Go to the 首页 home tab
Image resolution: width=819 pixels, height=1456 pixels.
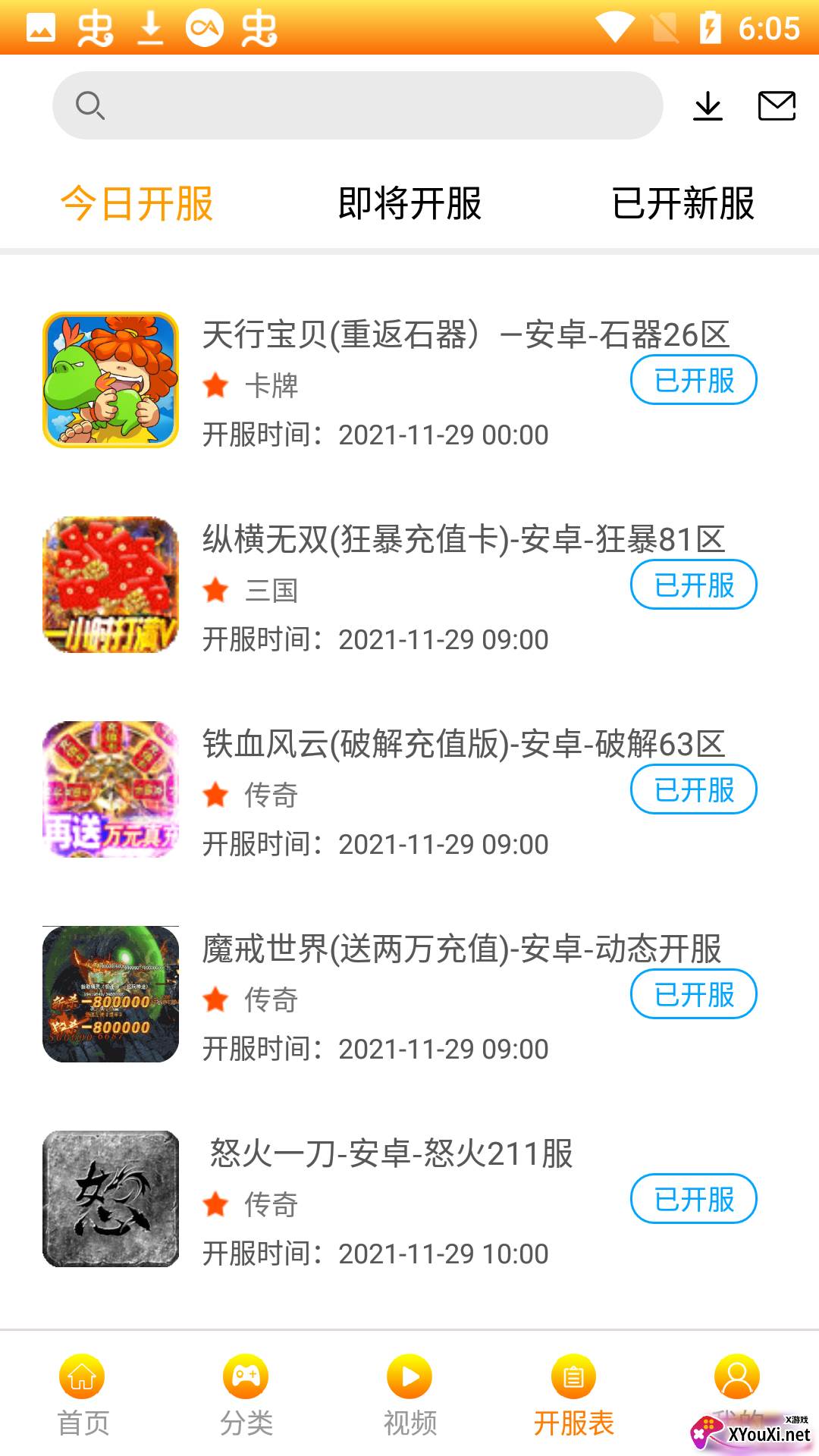(x=83, y=1395)
